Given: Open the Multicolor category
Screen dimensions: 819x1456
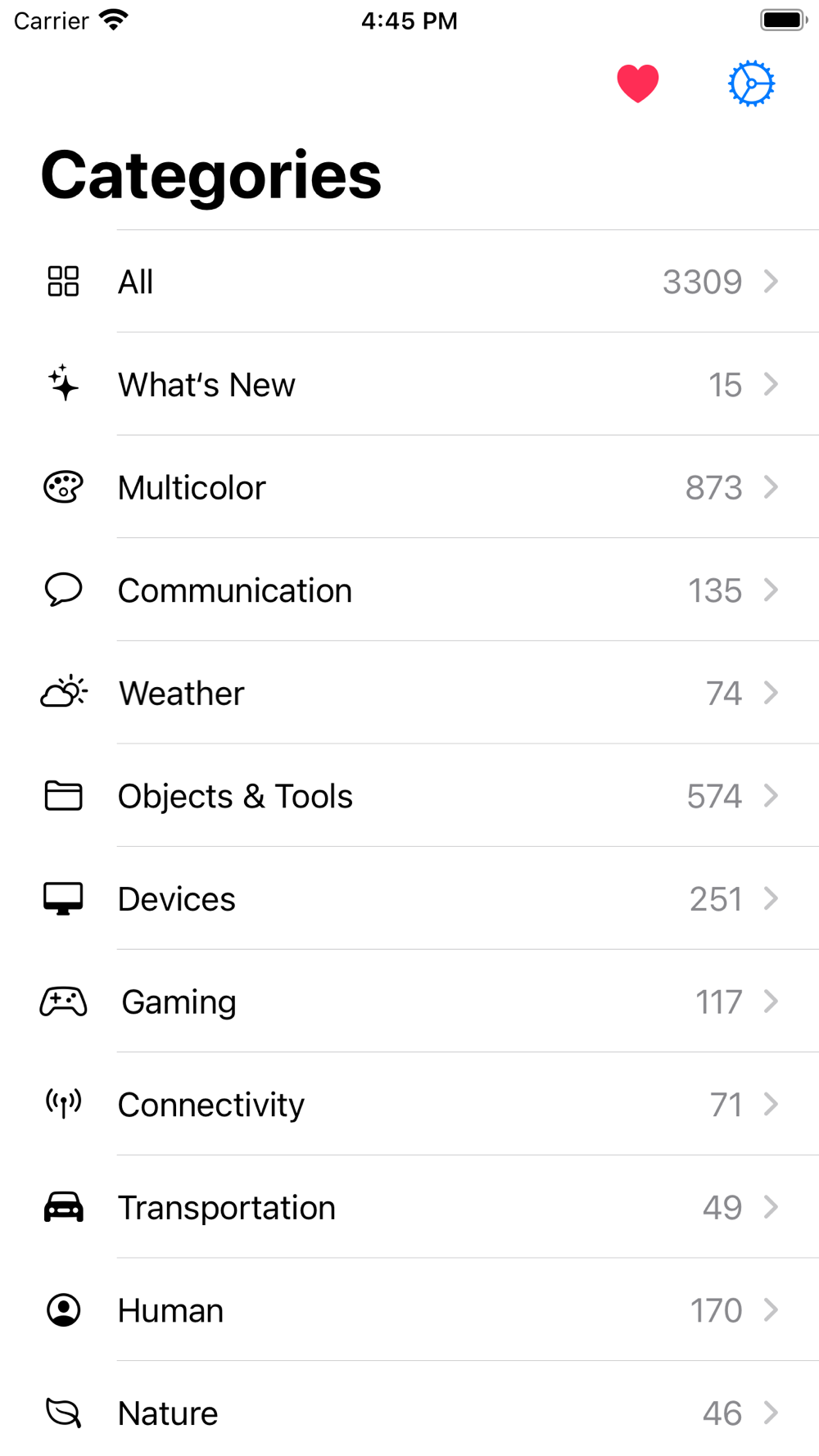Looking at the screenshot, I should [x=409, y=487].
